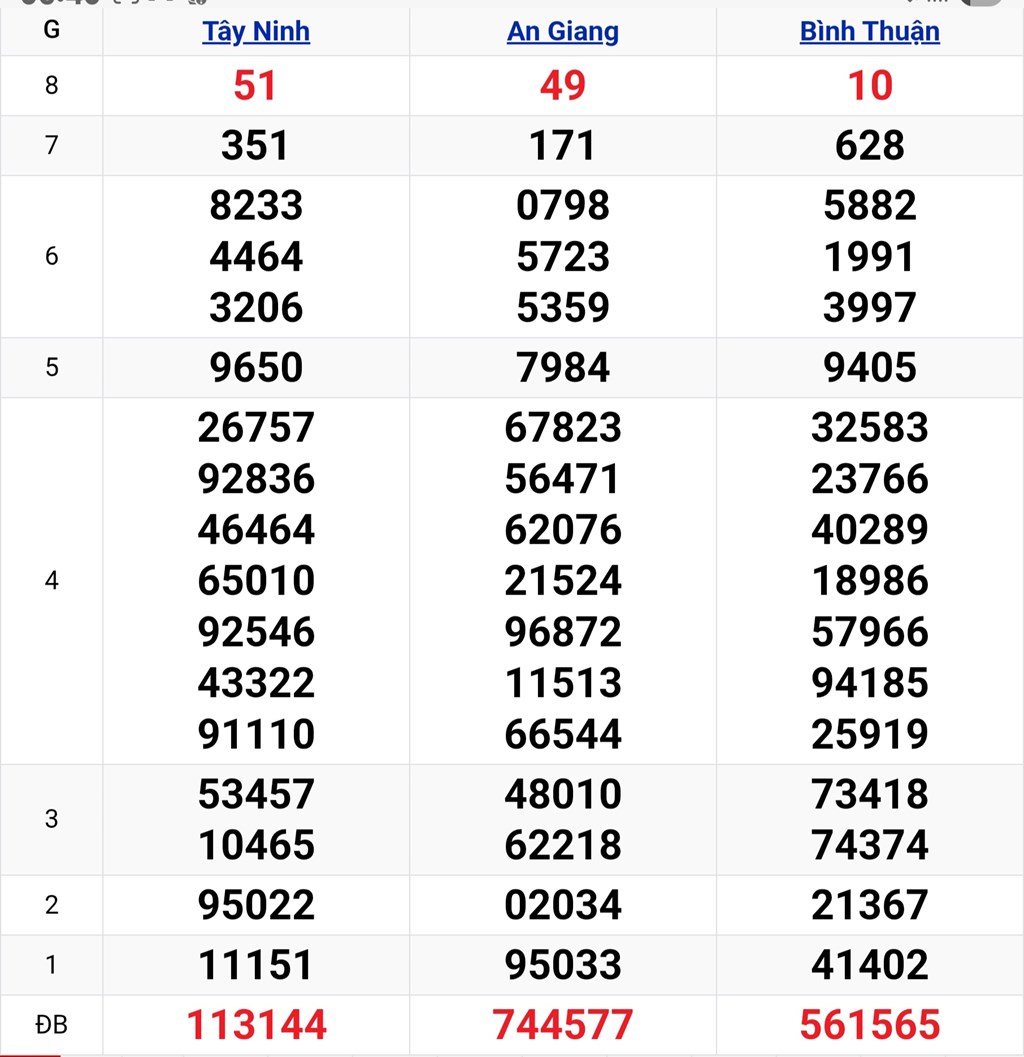Open the An Giang lottery results link
Image resolution: width=1024 pixels, height=1057 pixels.
click(562, 31)
